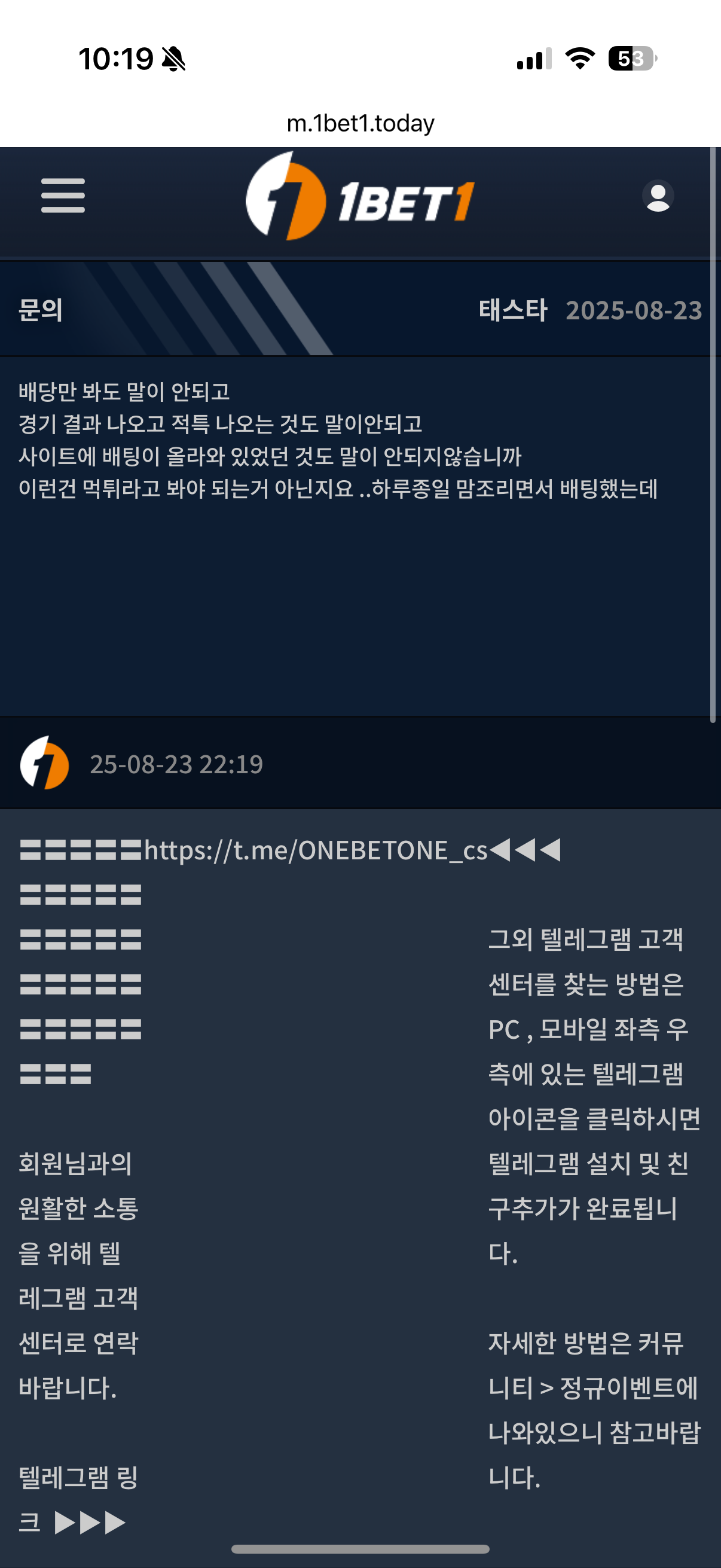721x1568 pixels.
Task: Click the author name 태스타
Action: [x=513, y=311]
